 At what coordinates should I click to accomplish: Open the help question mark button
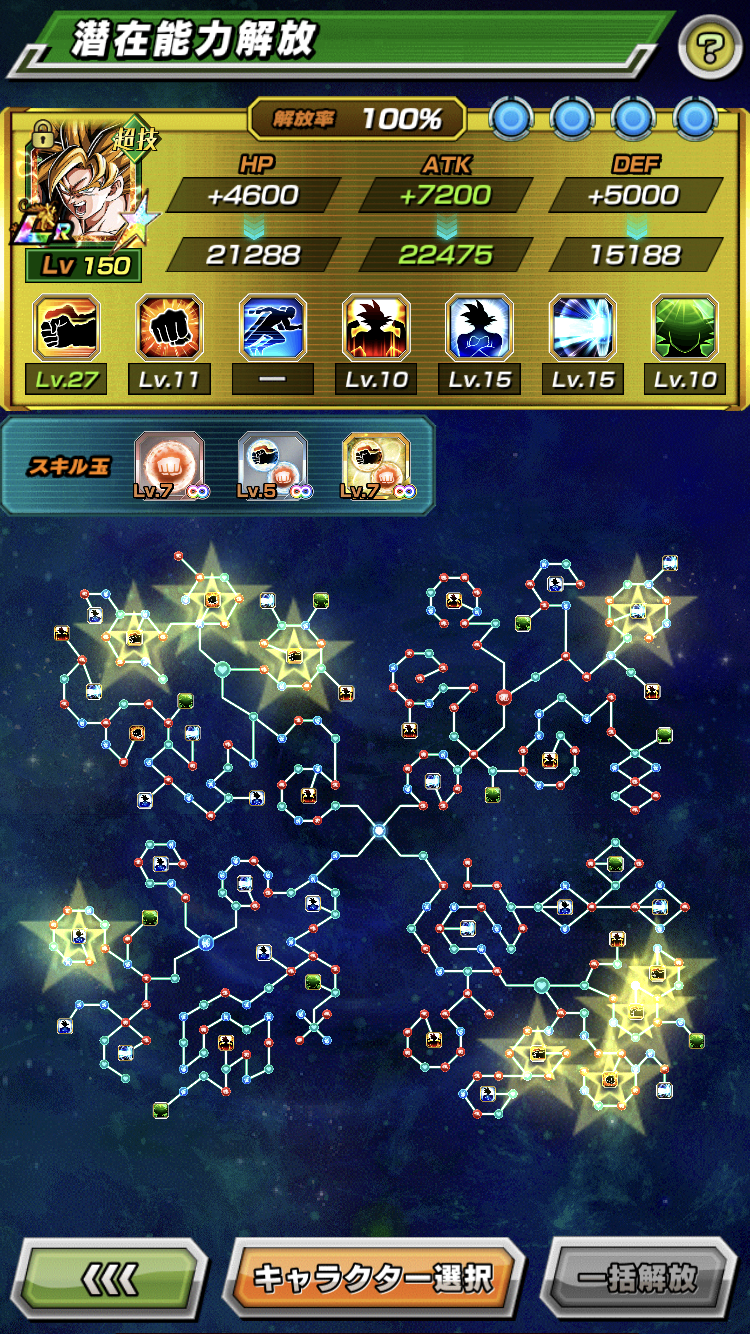(x=709, y=46)
